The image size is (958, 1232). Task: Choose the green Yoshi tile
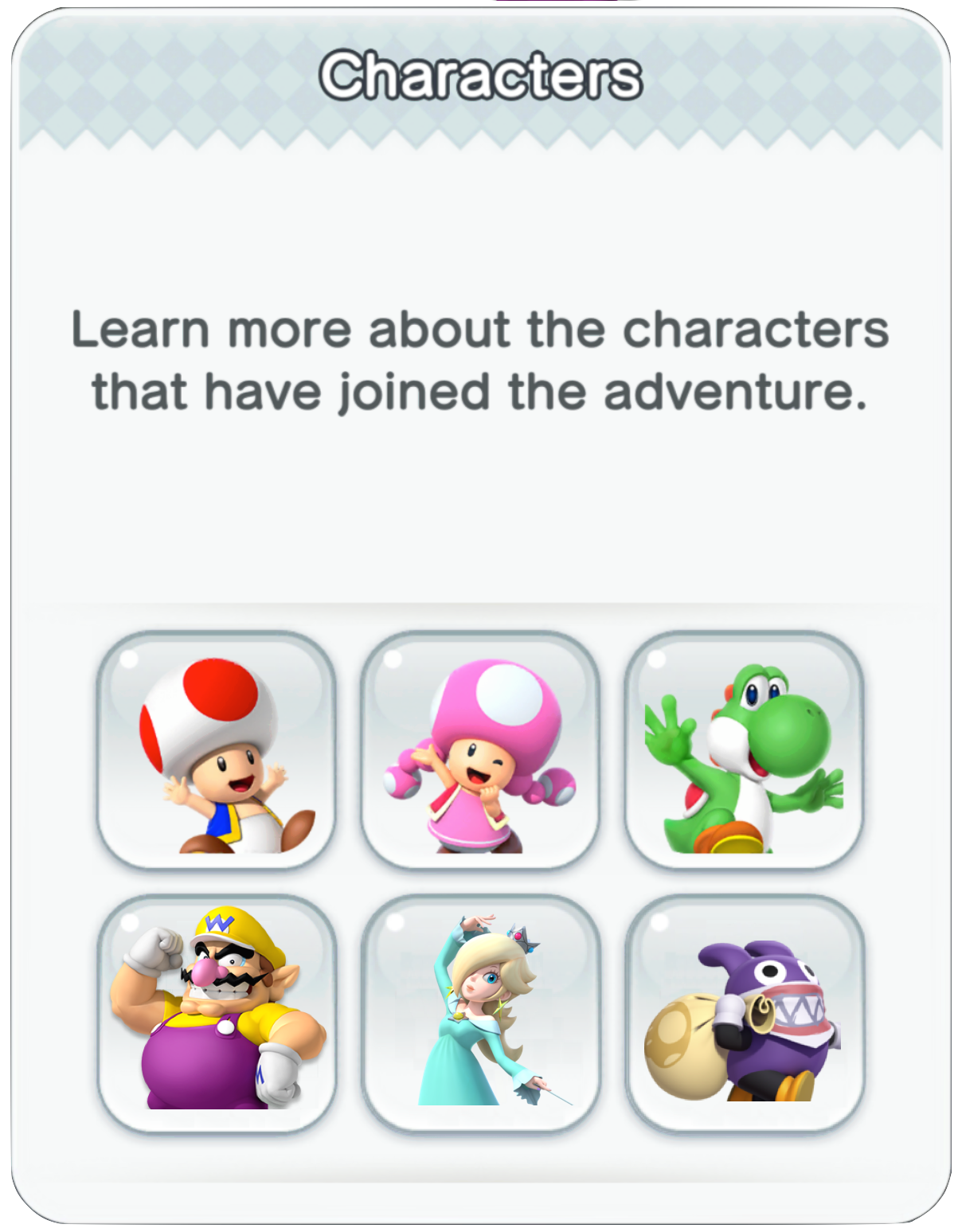click(x=744, y=750)
